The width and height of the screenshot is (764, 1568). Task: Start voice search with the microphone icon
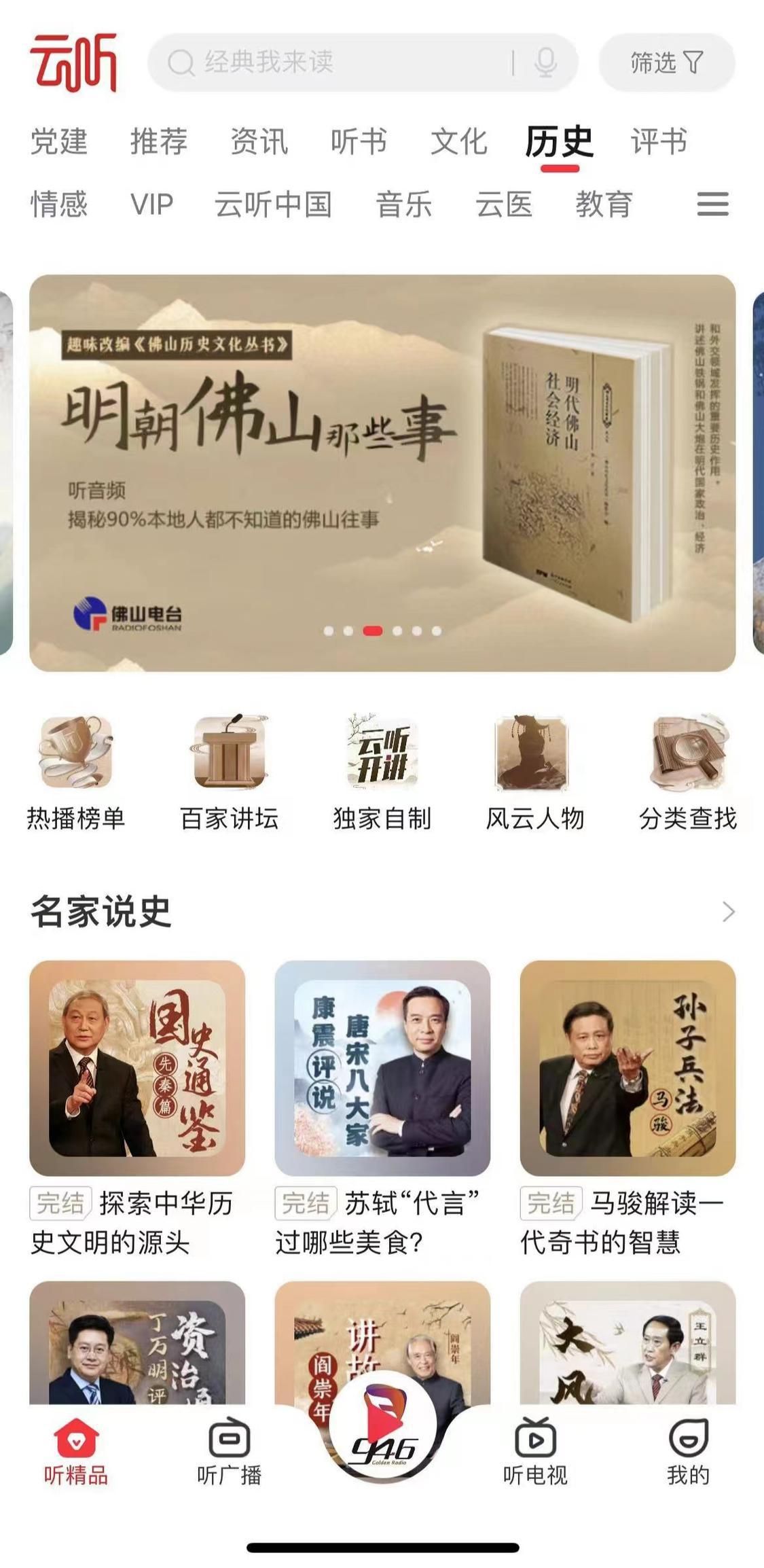coord(545,63)
